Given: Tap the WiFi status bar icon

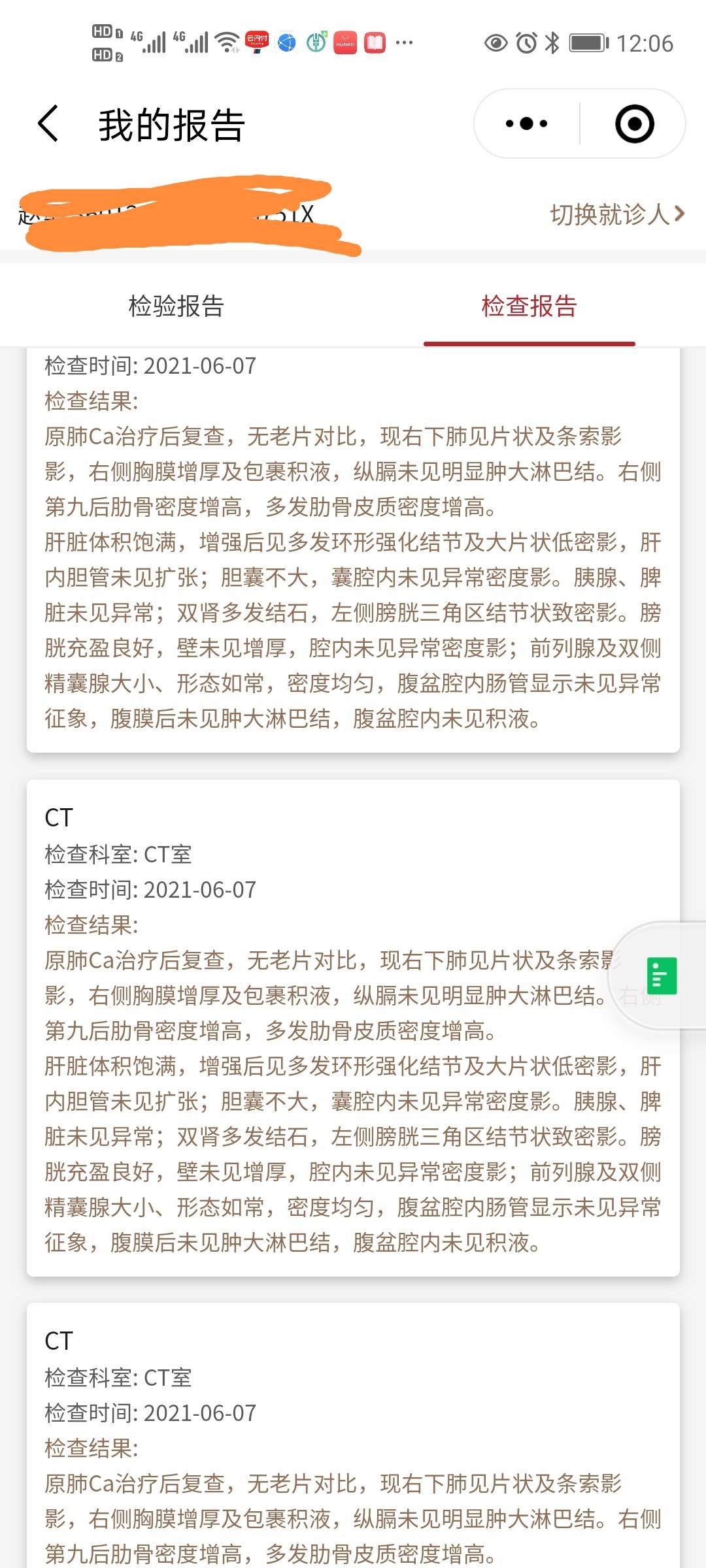Looking at the screenshot, I should [226, 42].
